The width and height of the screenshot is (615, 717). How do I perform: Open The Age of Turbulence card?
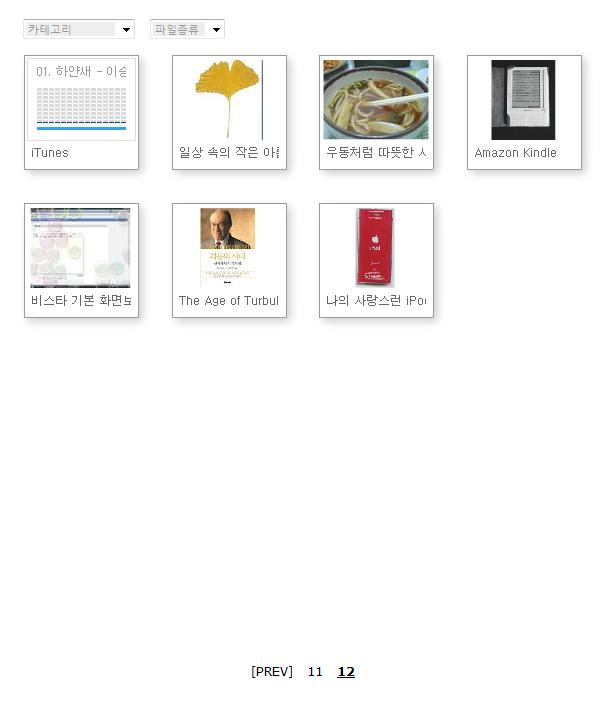tap(229, 259)
